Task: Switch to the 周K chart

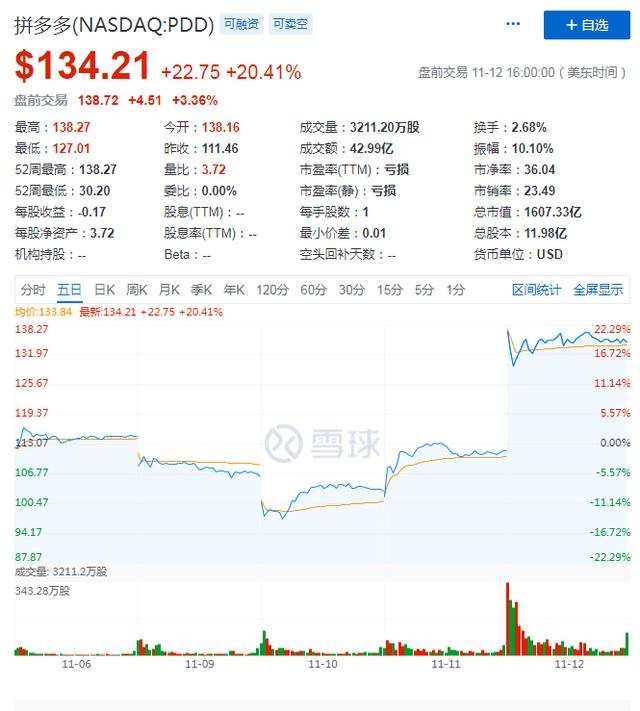Action: point(136,290)
